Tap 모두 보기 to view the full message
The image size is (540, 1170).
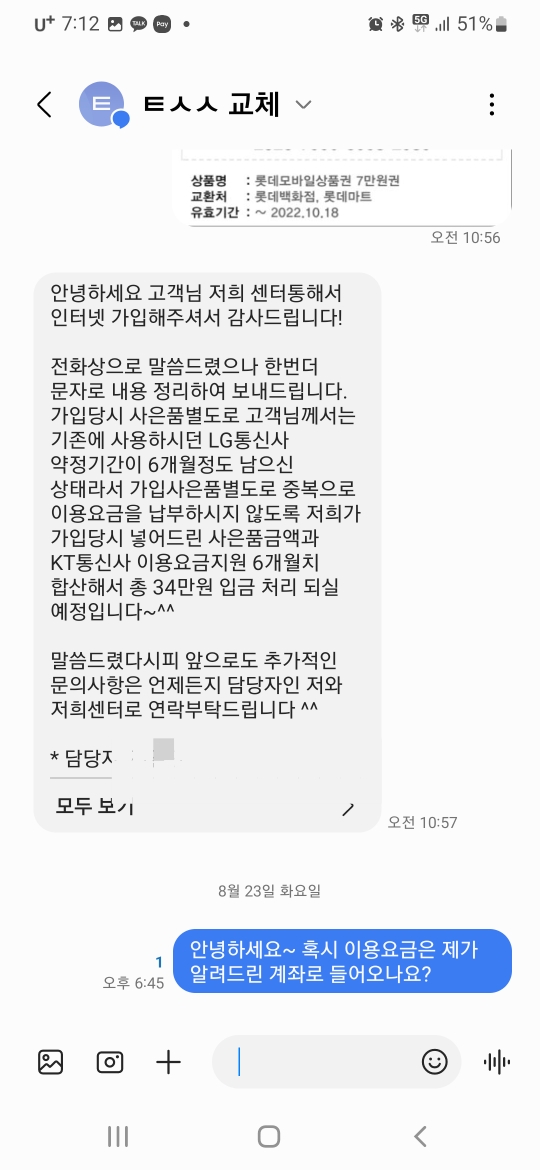click(x=95, y=806)
